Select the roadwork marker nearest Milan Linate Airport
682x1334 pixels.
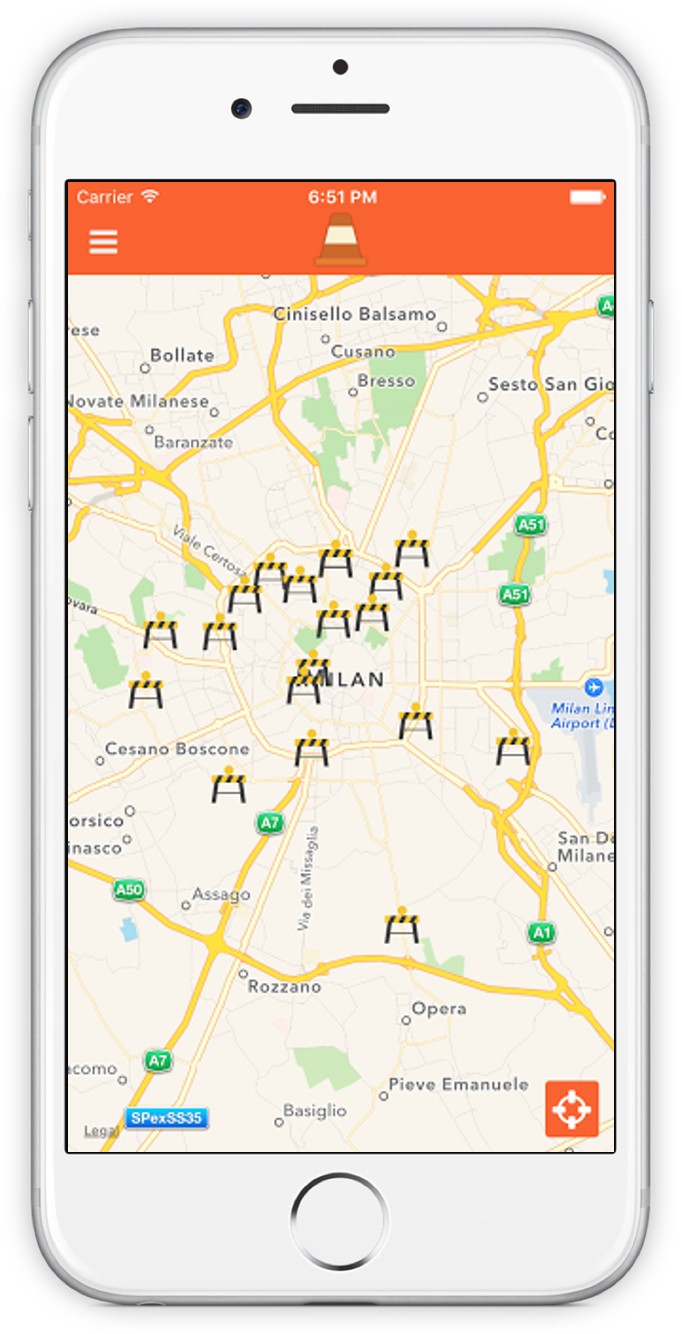coord(513,747)
